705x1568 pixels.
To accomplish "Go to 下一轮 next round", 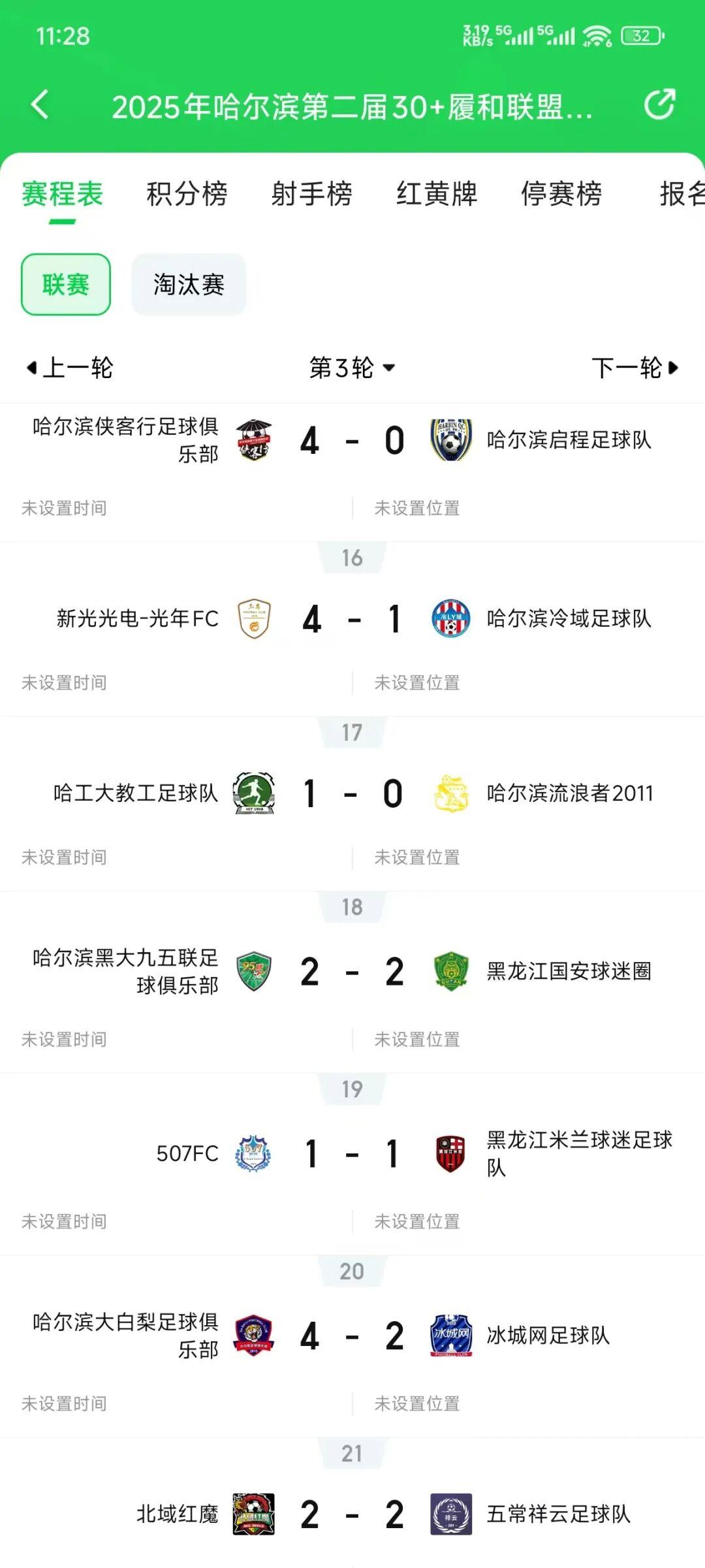I will pyautogui.click(x=634, y=368).
